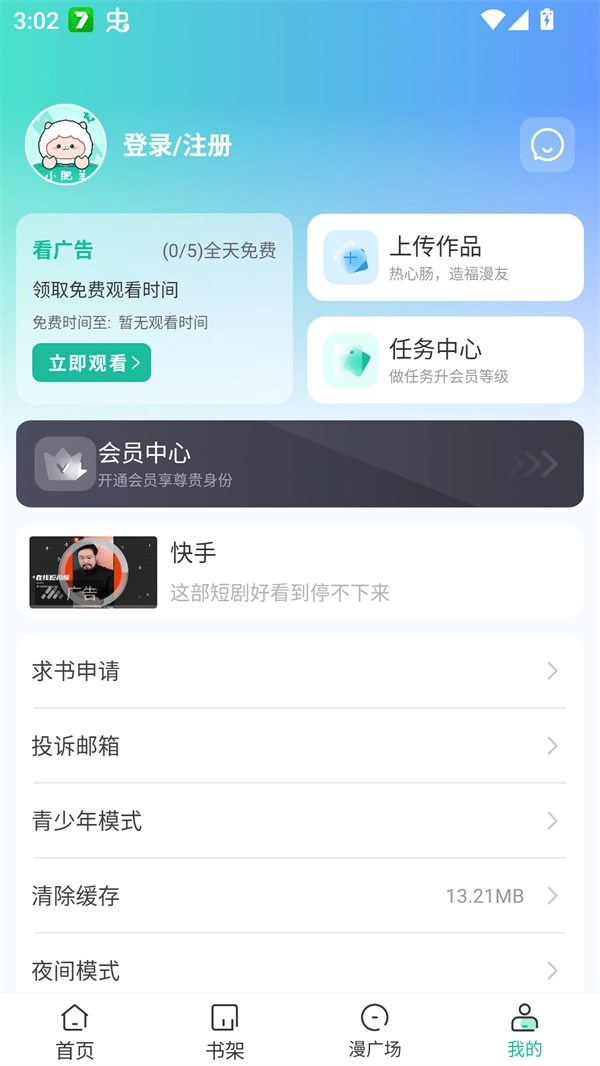Open the 任务中心 card
Screen dimensions: 600x1066
pyautogui.click(x=445, y=360)
